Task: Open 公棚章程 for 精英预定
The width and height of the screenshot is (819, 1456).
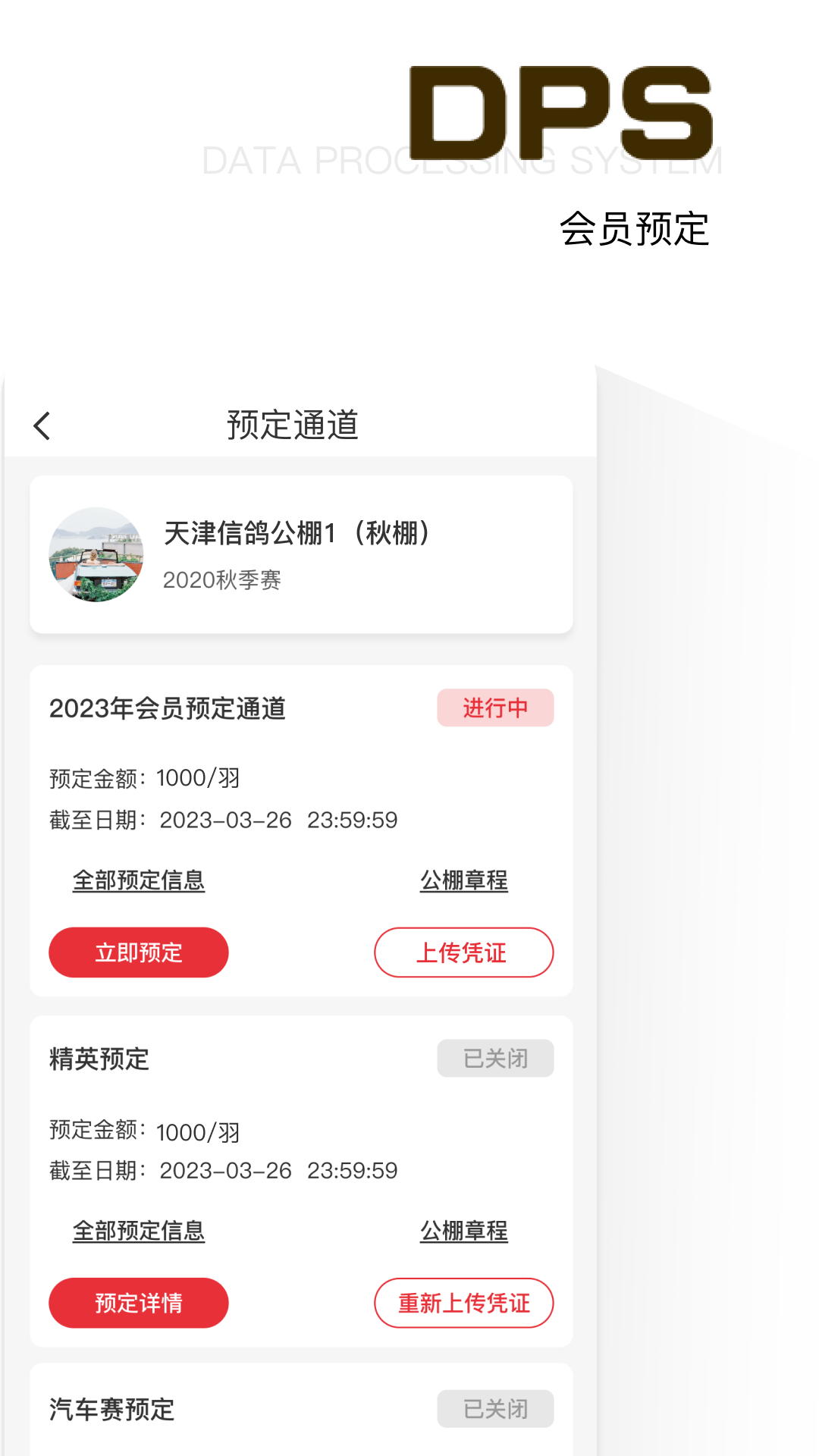Action: click(465, 1231)
